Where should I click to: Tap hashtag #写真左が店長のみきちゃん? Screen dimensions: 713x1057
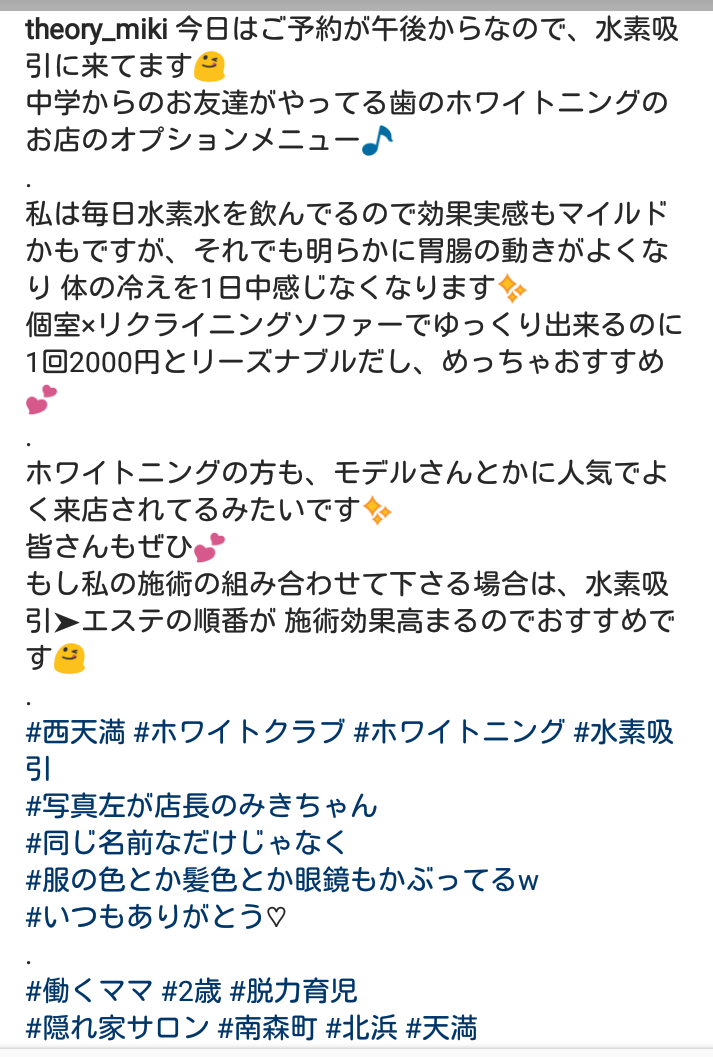pyautogui.click(x=202, y=806)
